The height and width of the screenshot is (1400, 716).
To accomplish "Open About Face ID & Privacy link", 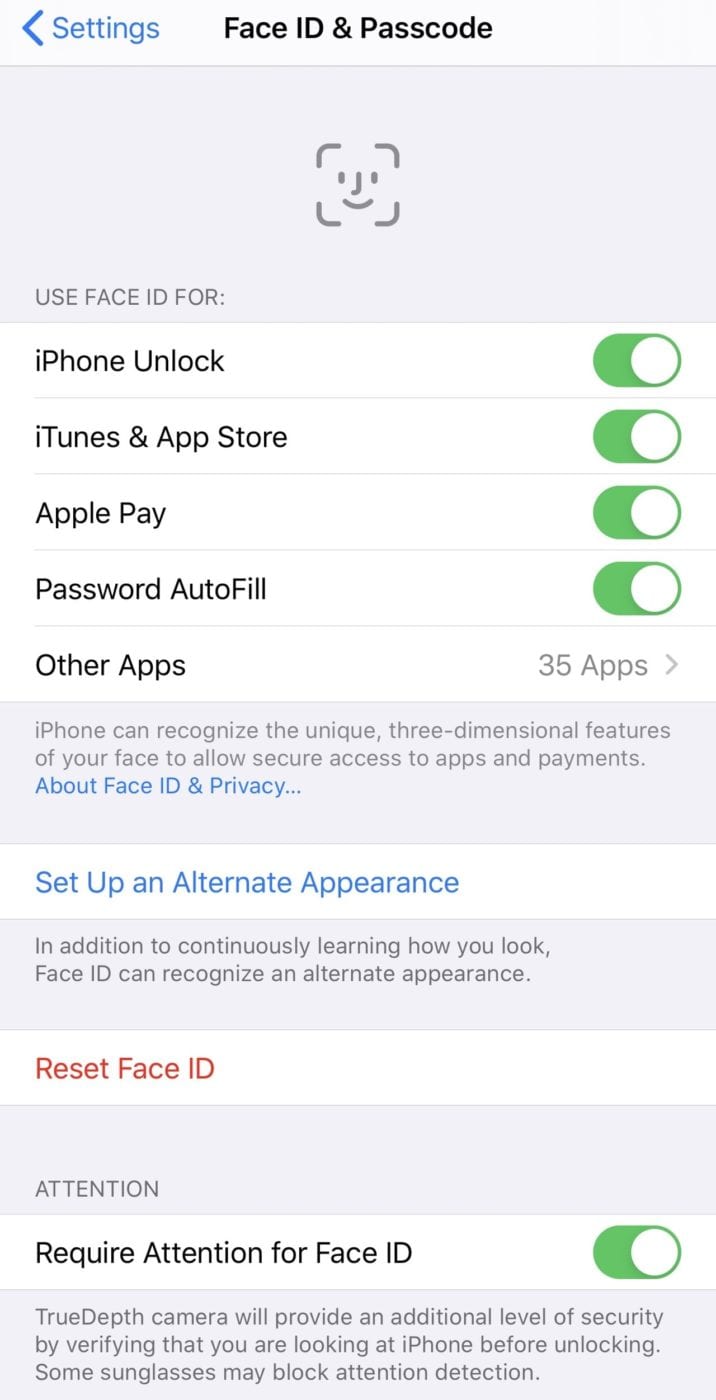I will [168, 786].
